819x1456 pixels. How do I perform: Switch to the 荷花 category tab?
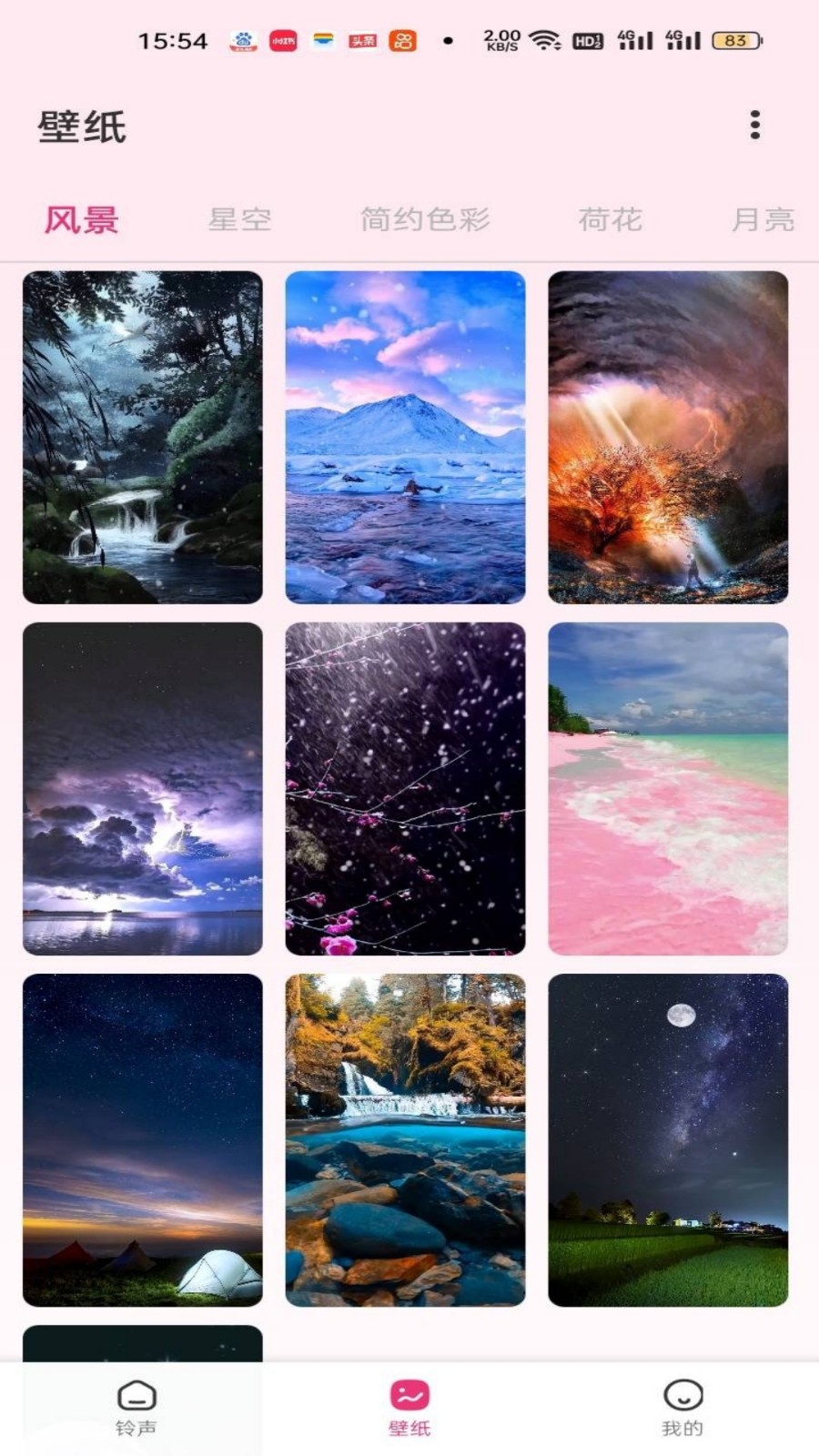click(x=611, y=219)
